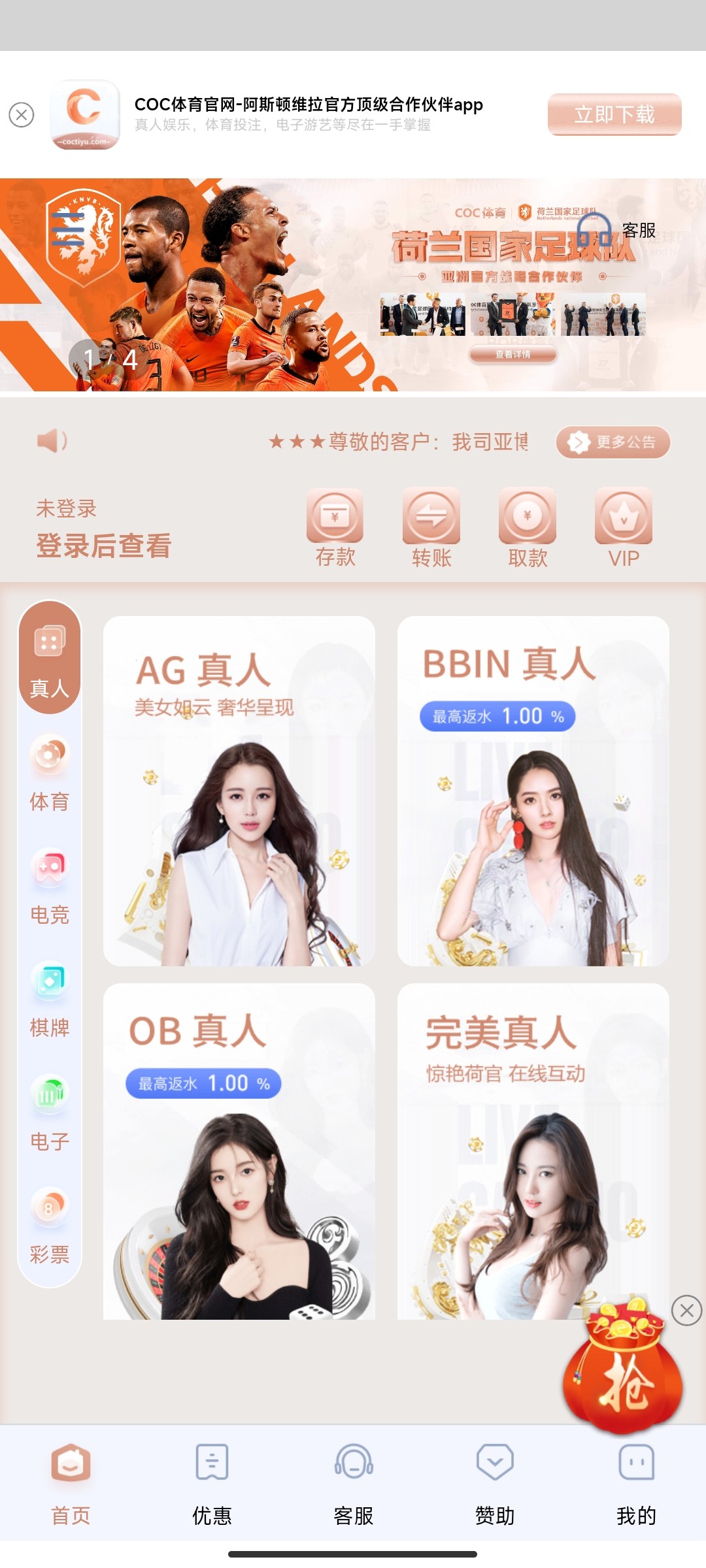
Task: Open the AG 真人 card
Action: click(x=239, y=791)
